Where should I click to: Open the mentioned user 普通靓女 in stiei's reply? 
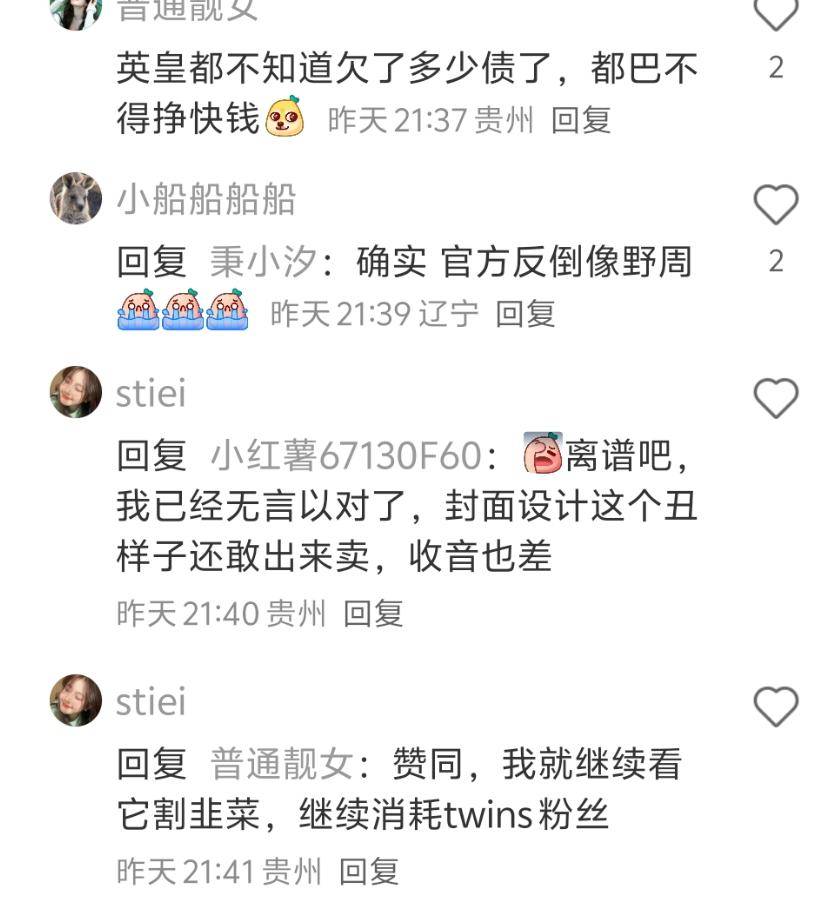point(280,765)
